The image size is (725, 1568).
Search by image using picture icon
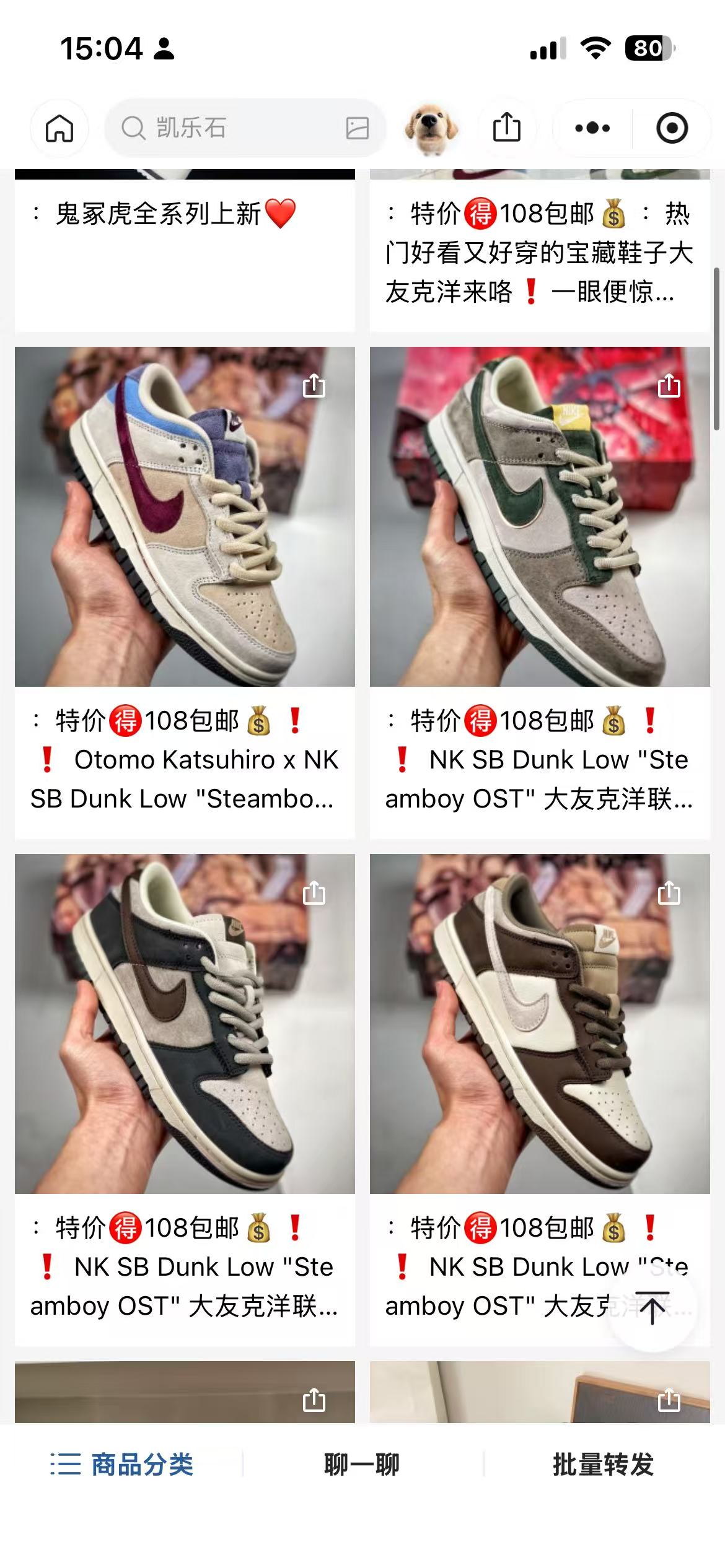click(357, 128)
